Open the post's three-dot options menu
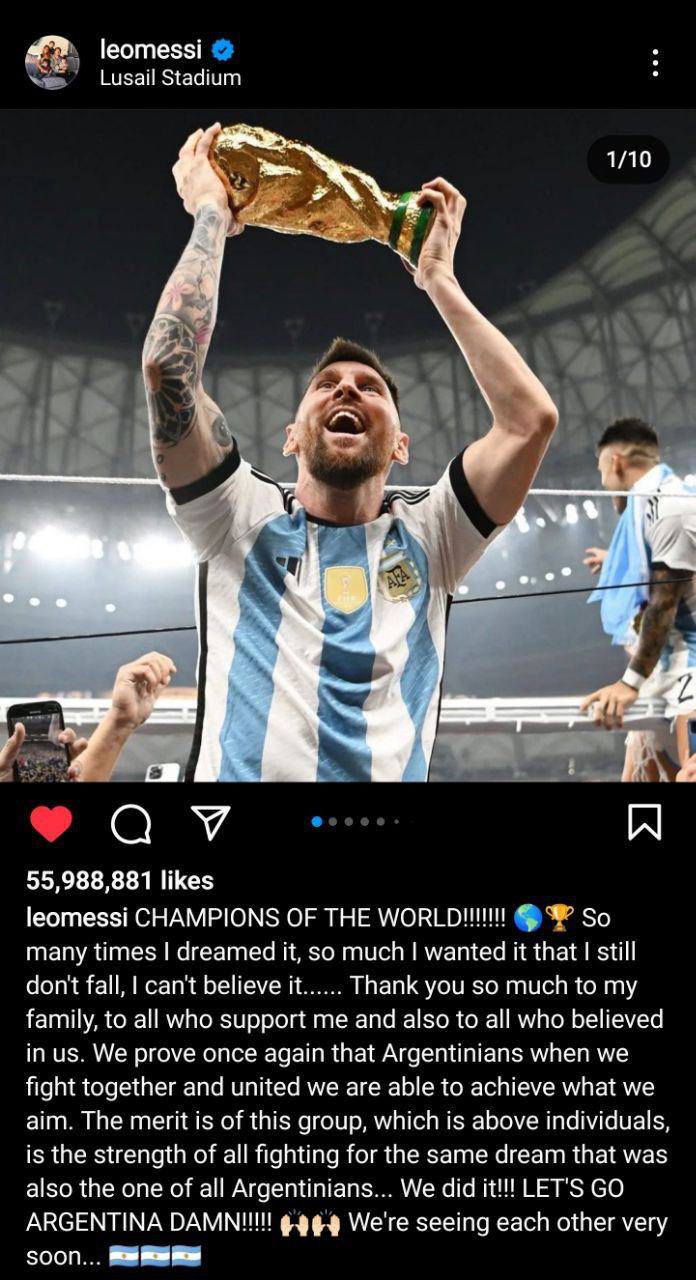This screenshot has width=696, height=1280. point(655,63)
